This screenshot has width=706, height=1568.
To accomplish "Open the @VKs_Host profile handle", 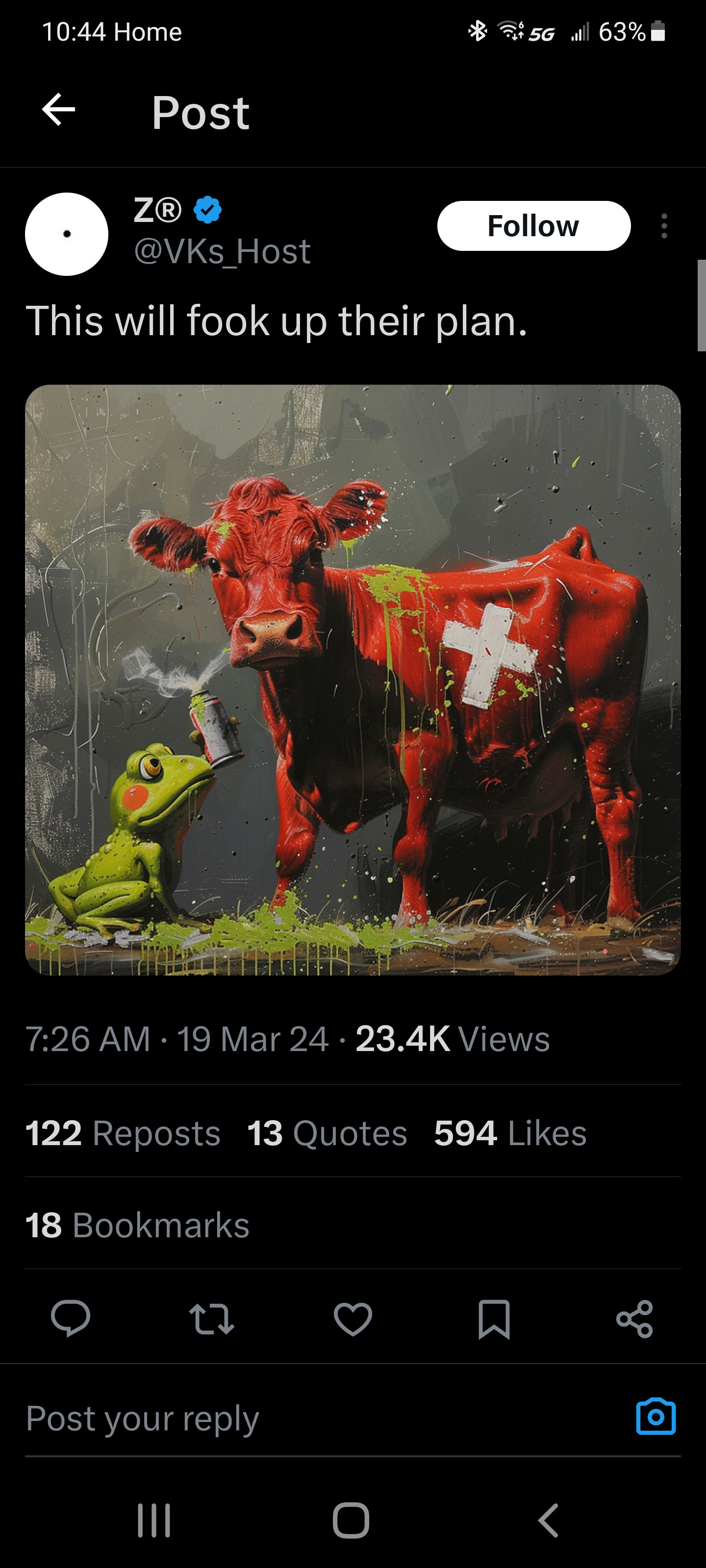I will click(222, 251).
